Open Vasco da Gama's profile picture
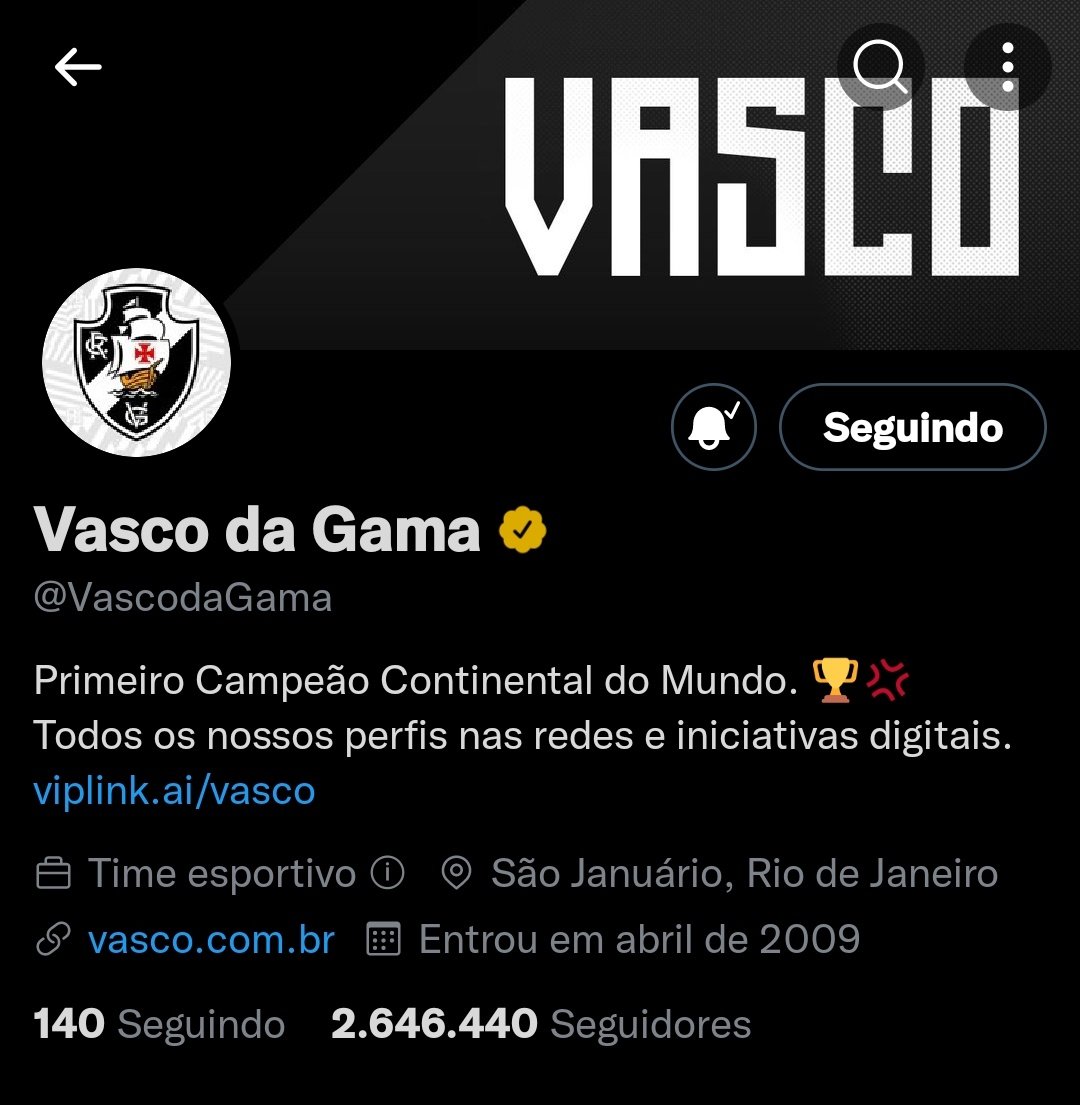 (137, 362)
